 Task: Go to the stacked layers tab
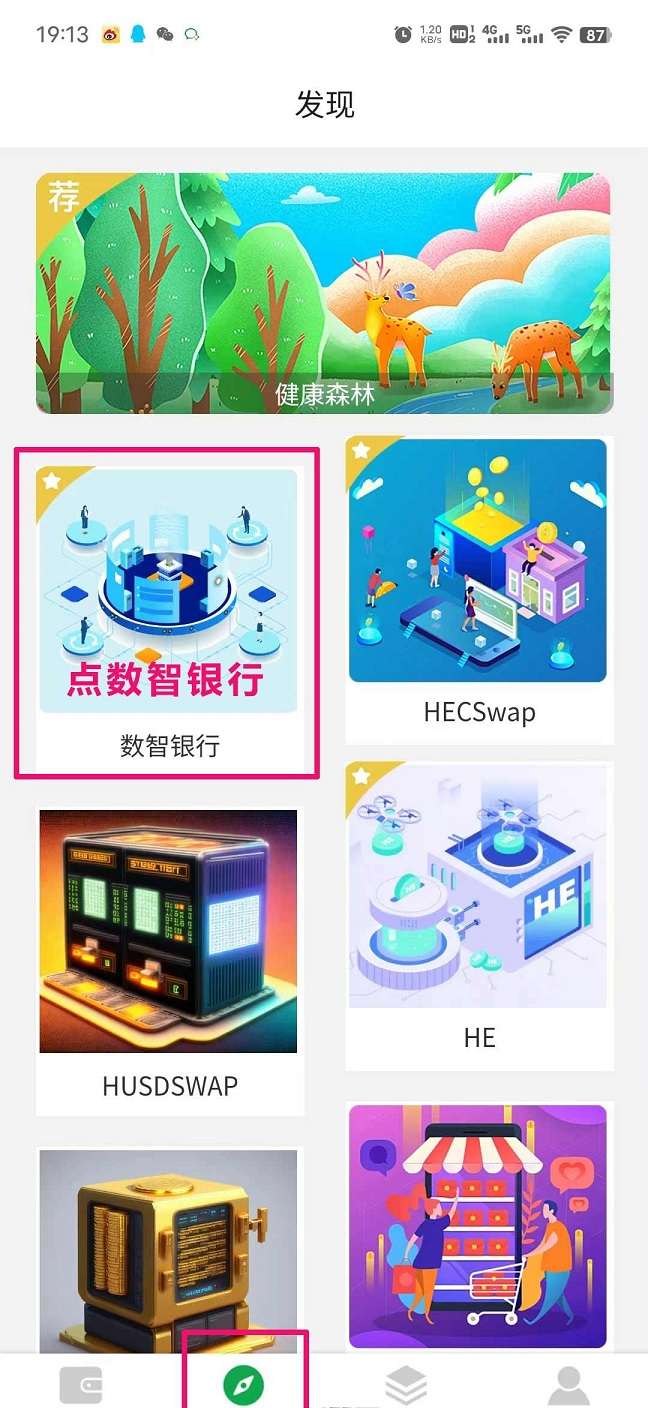pyautogui.click(x=406, y=1385)
